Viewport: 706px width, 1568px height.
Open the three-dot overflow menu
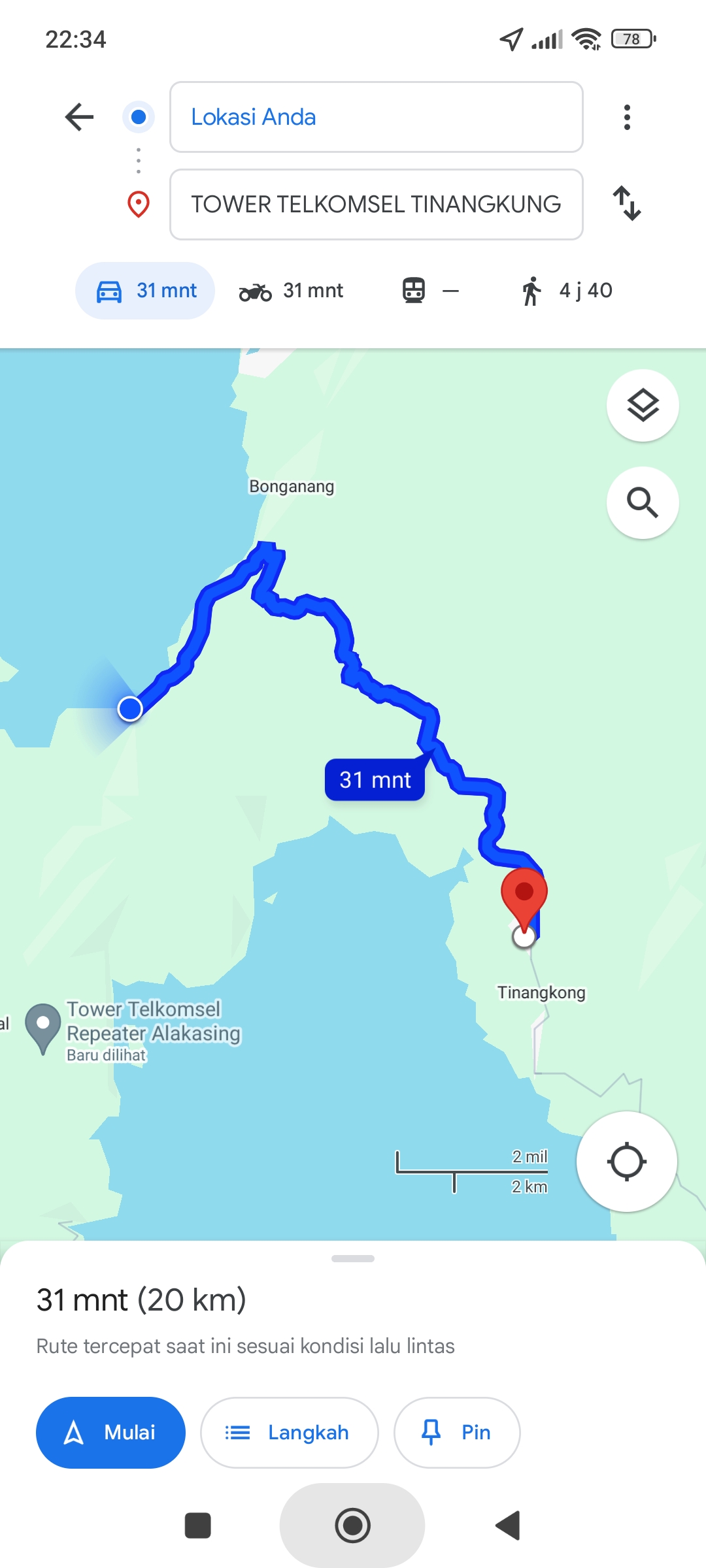point(627,117)
